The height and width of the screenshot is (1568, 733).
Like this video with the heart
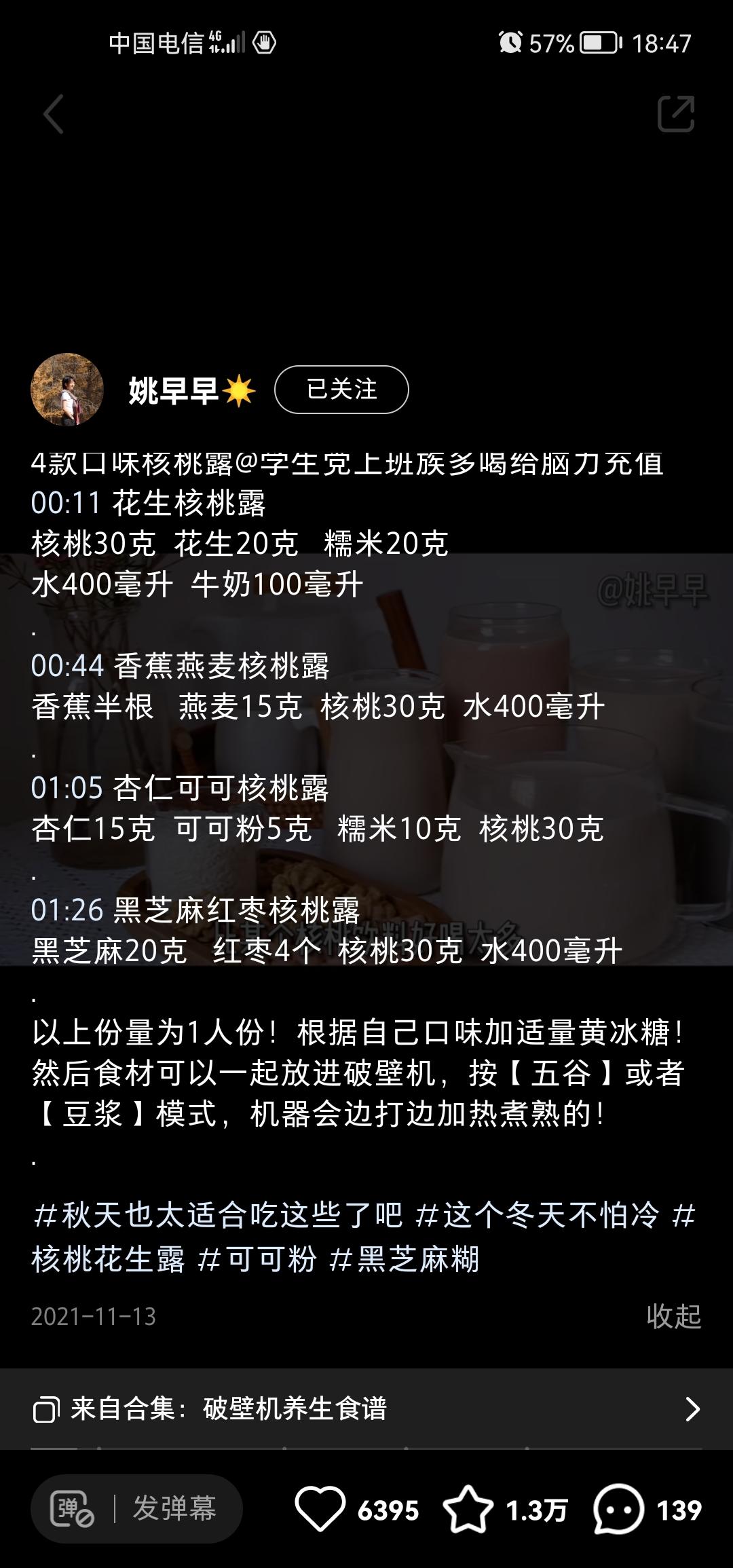pyautogui.click(x=320, y=1509)
